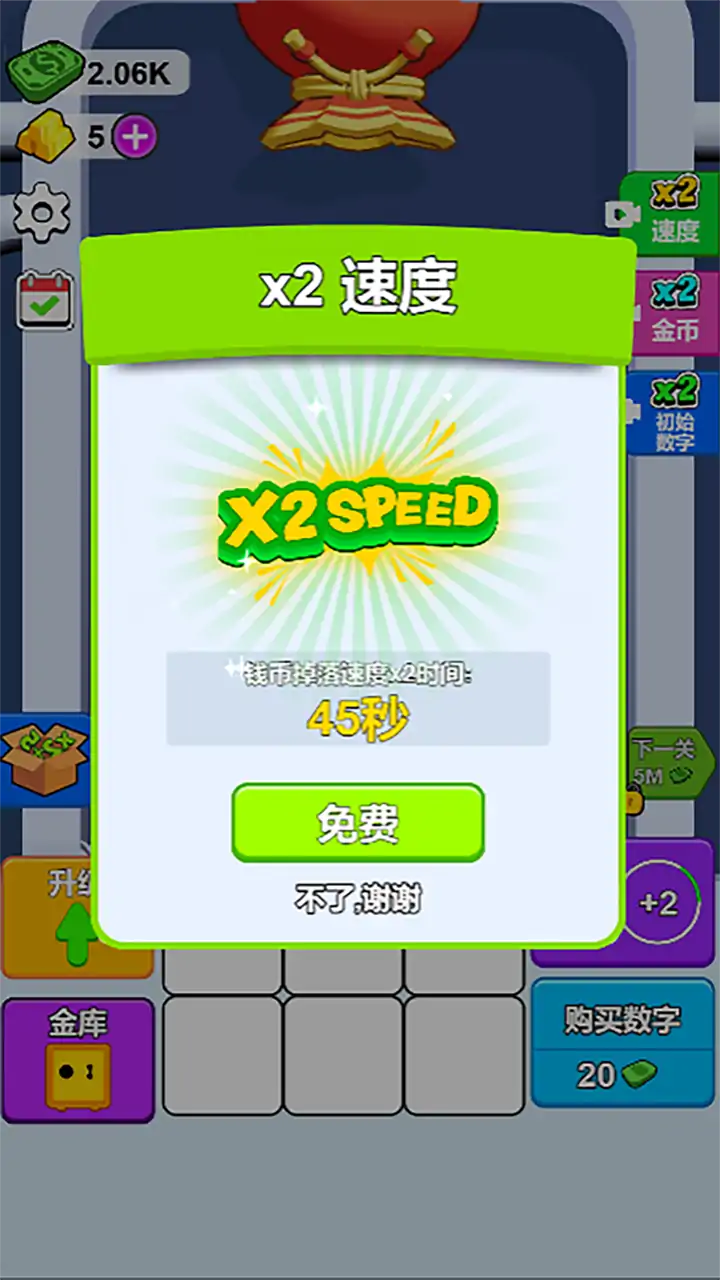Claim the free 免费 x2 speed boost
720x1280 pixels.
tap(358, 823)
